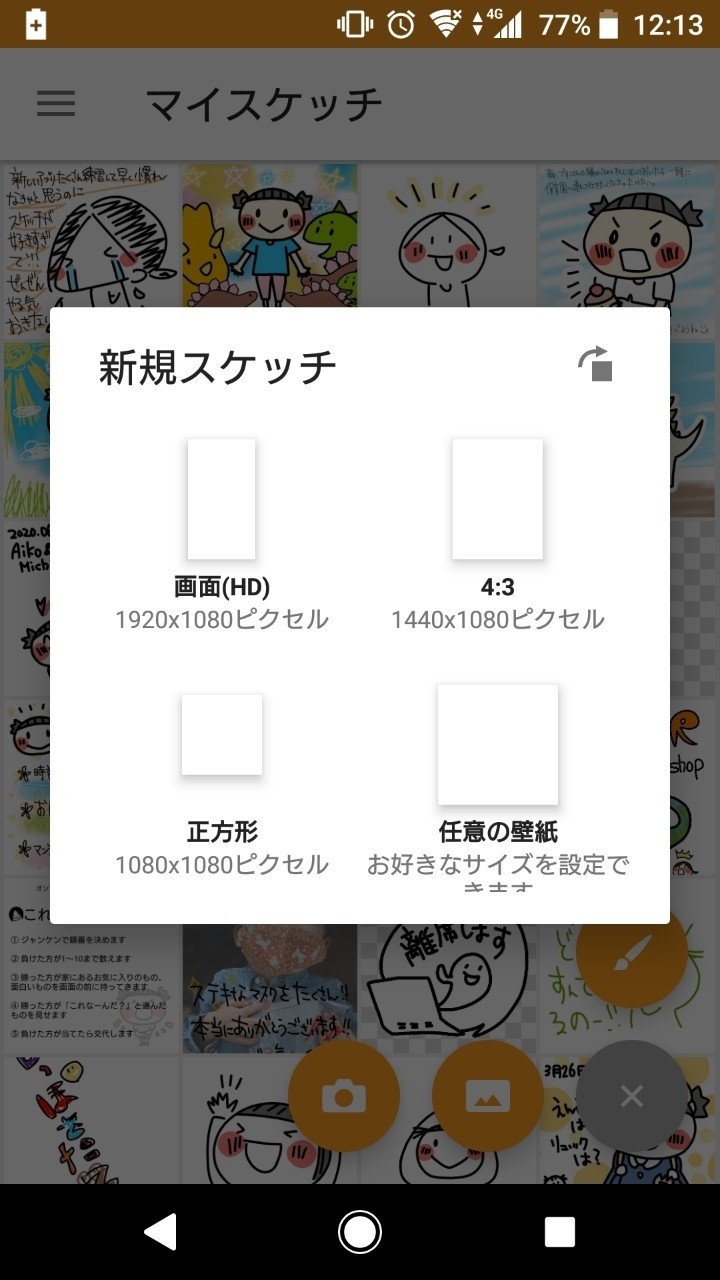This screenshot has height=1280, width=720.
Task: Tap the system home button
Action: (360, 1232)
